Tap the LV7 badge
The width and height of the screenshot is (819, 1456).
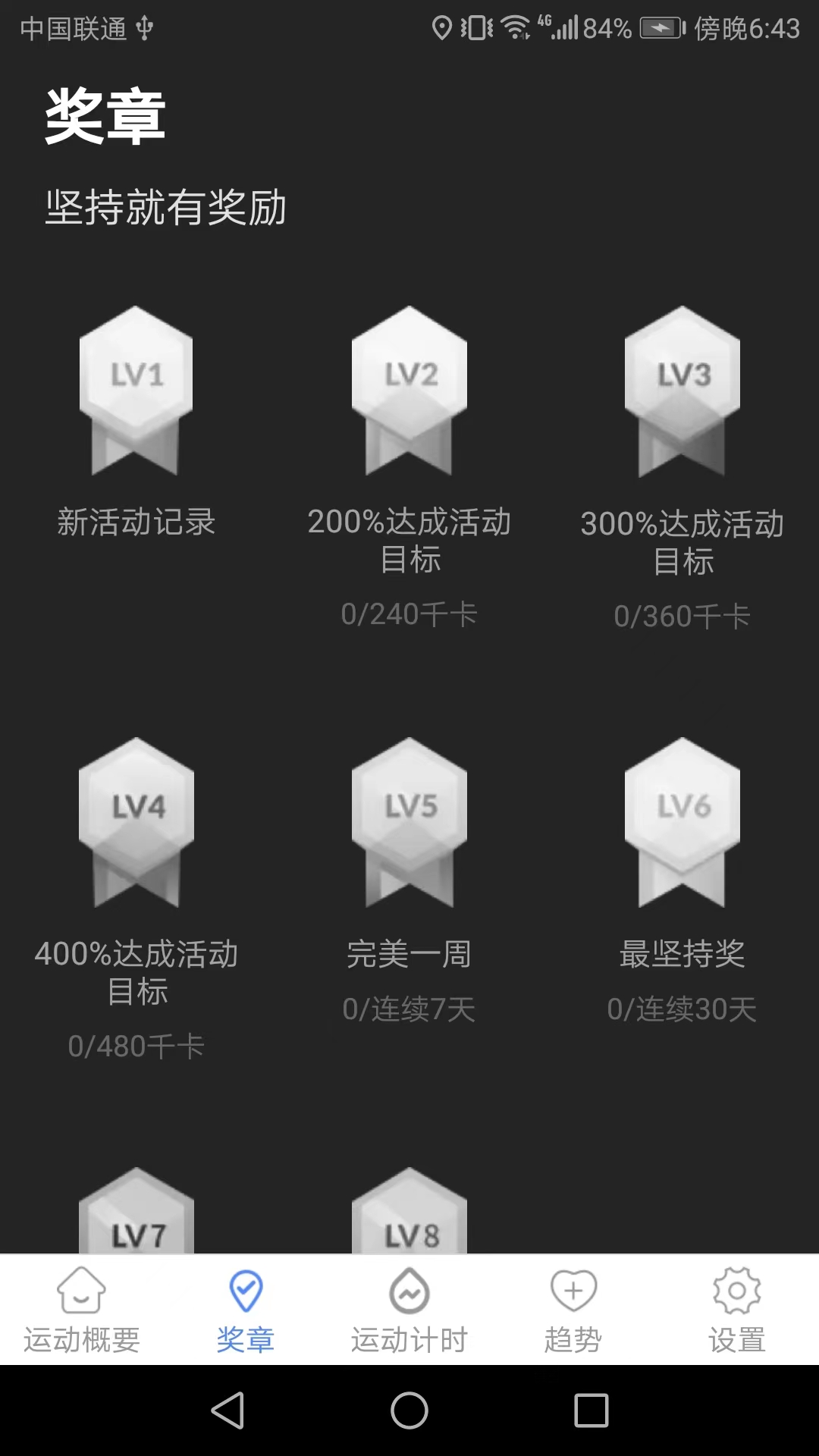pyautogui.click(x=136, y=1213)
